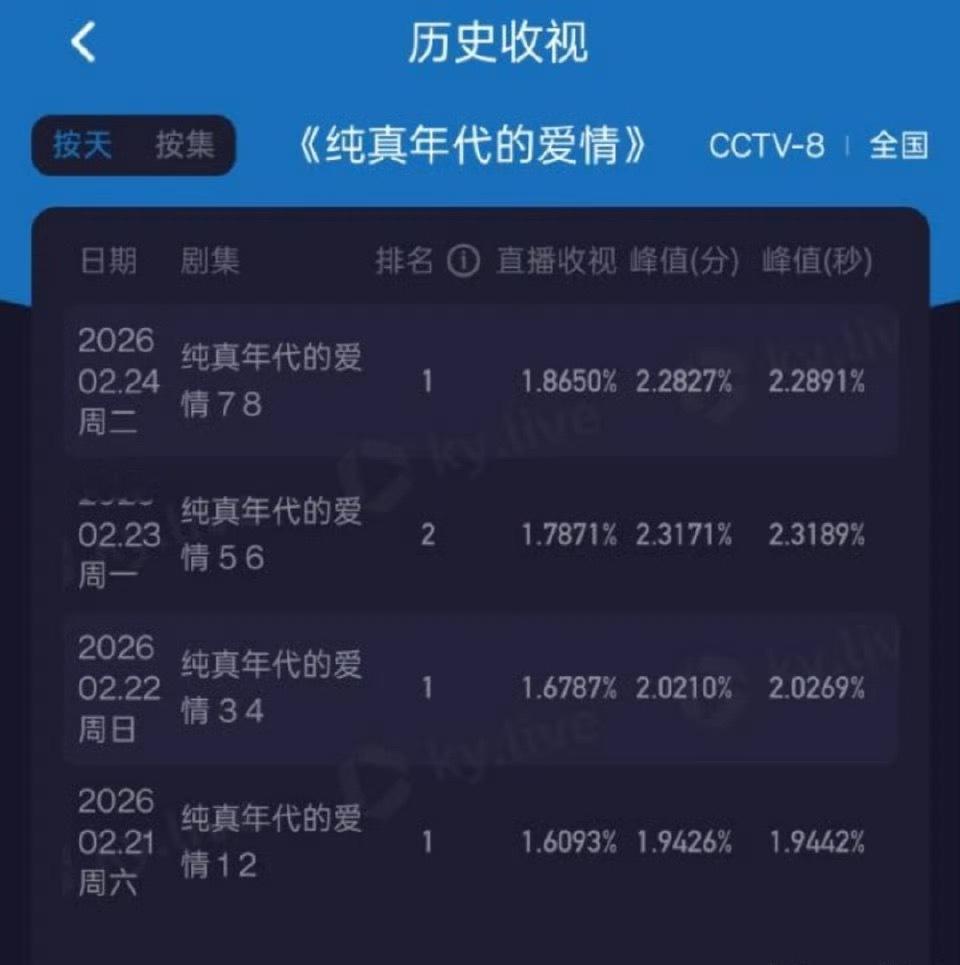Image resolution: width=960 pixels, height=965 pixels.
Task: Click the rank value 2 for February 23
Action: click(x=429, y=536)
